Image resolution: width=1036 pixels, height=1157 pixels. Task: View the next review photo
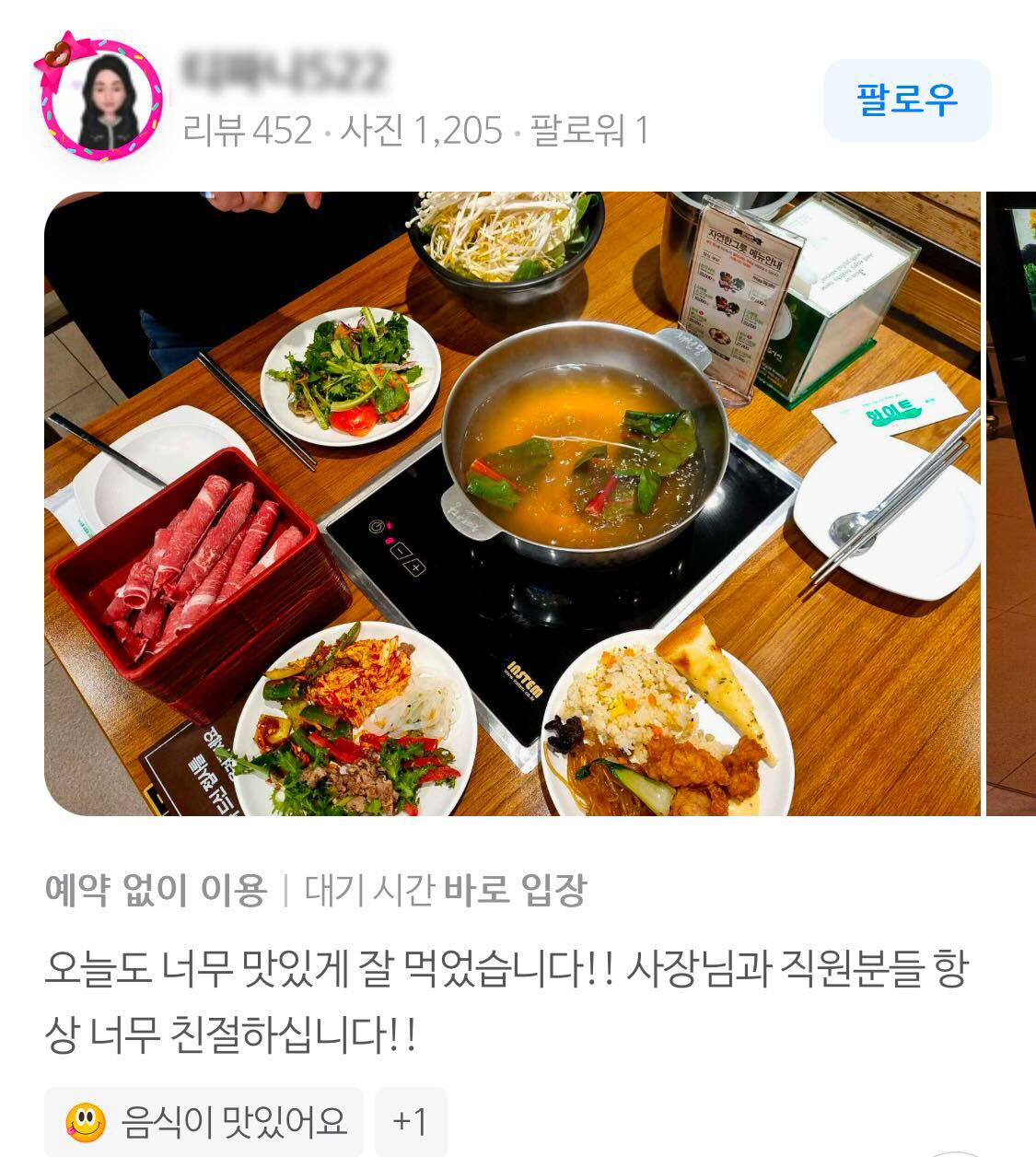[1011, 503]
